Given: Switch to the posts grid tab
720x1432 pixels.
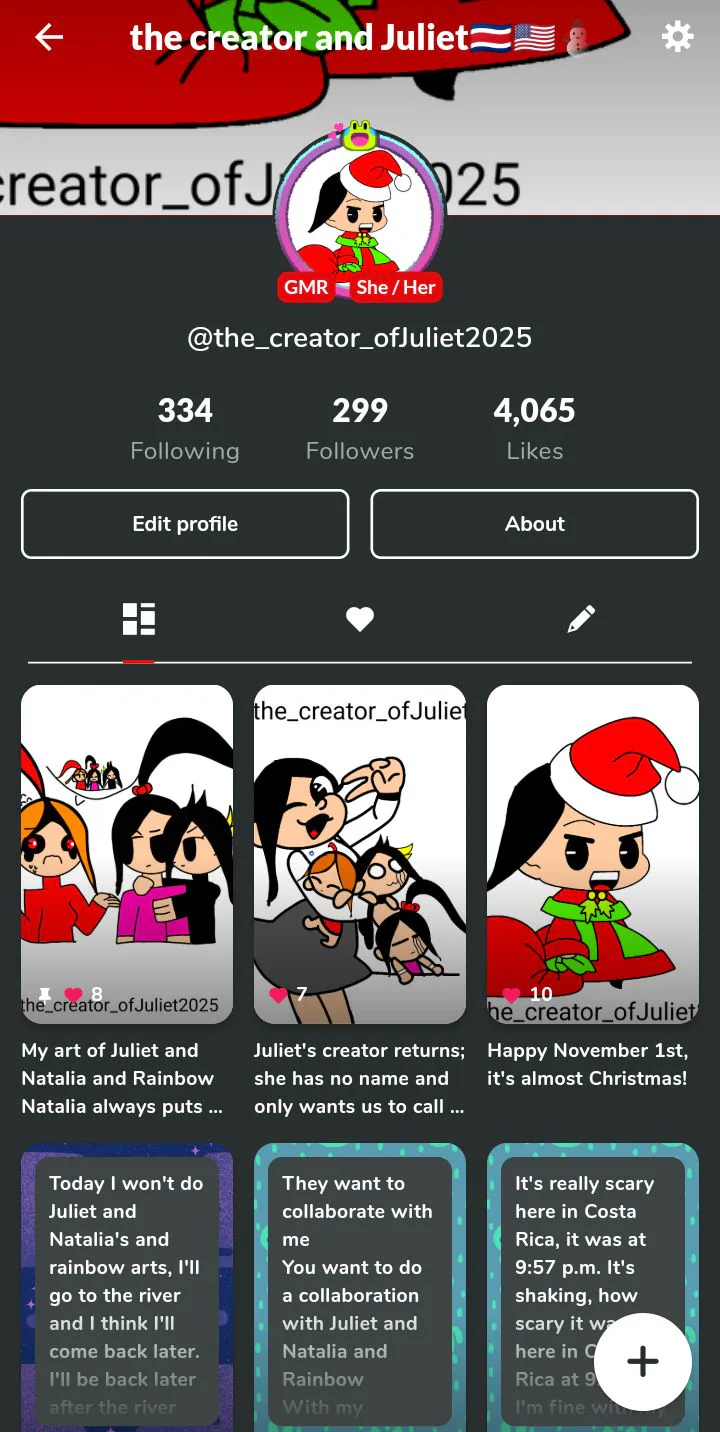Looking at the screenshot, I should [x=139, y=620].
